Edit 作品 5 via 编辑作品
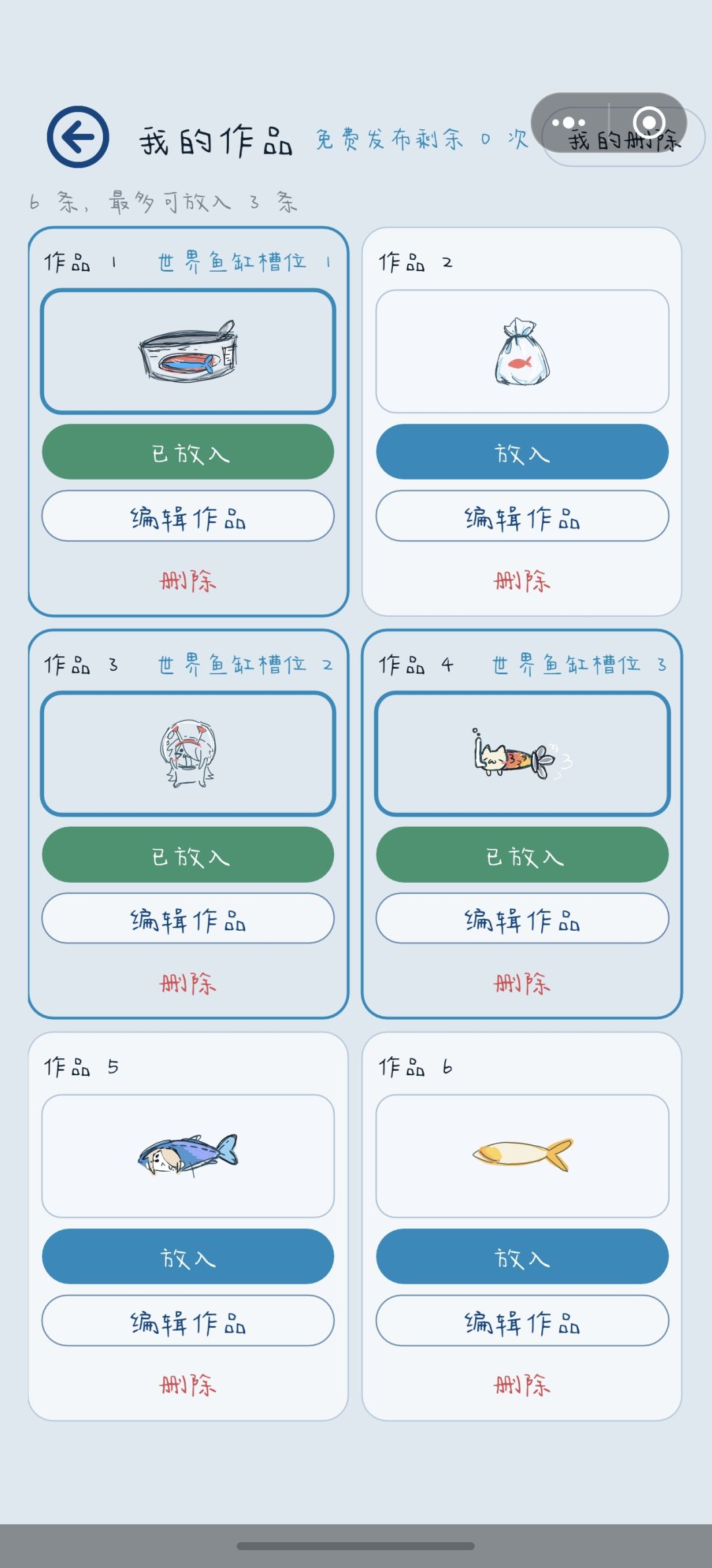Image resolution: width=712 pixels, height=1568 pixels. pyautogui.click(x=188, y=1321)
